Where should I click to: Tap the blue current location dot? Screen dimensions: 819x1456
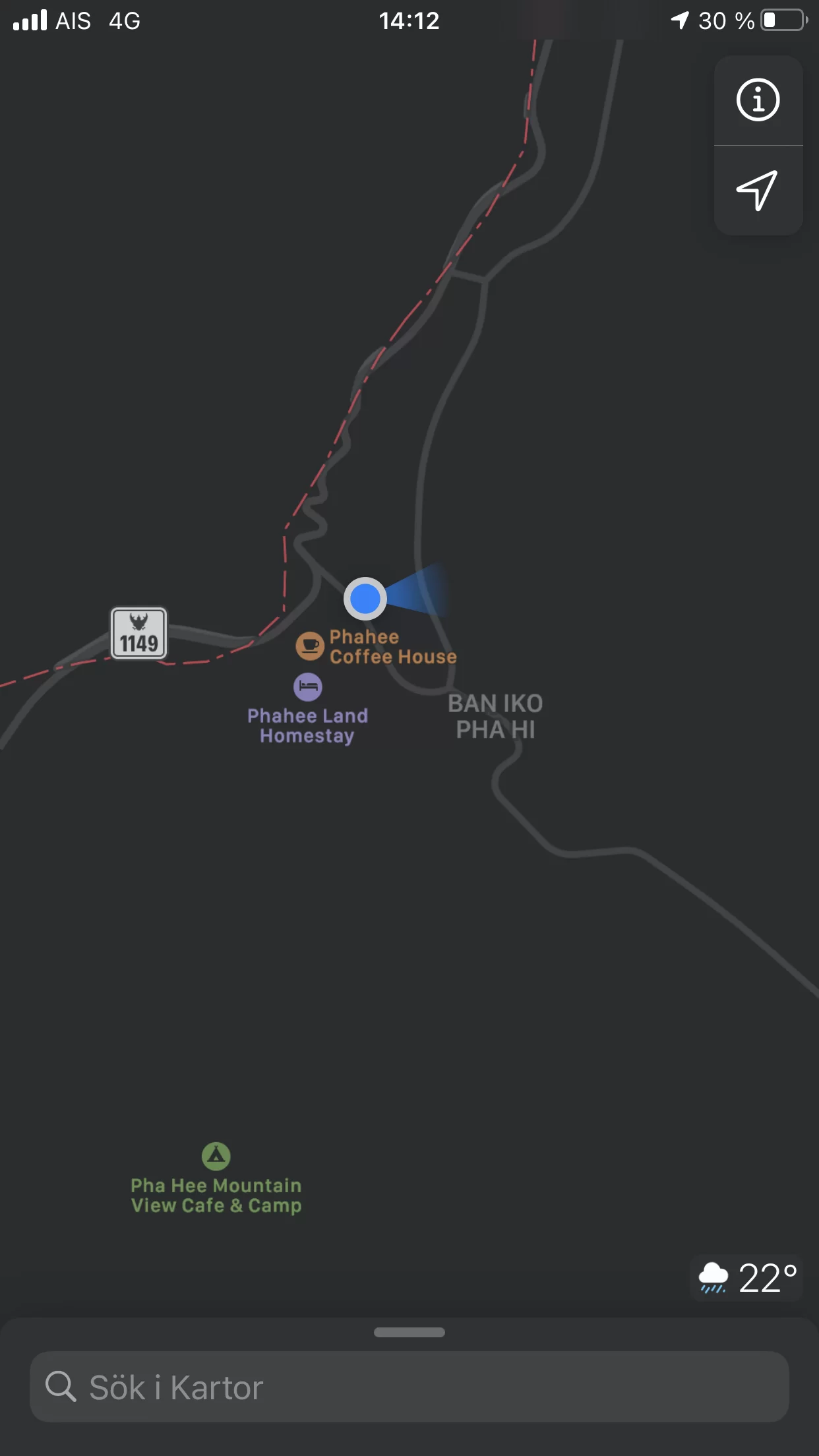tap(365, 599)
